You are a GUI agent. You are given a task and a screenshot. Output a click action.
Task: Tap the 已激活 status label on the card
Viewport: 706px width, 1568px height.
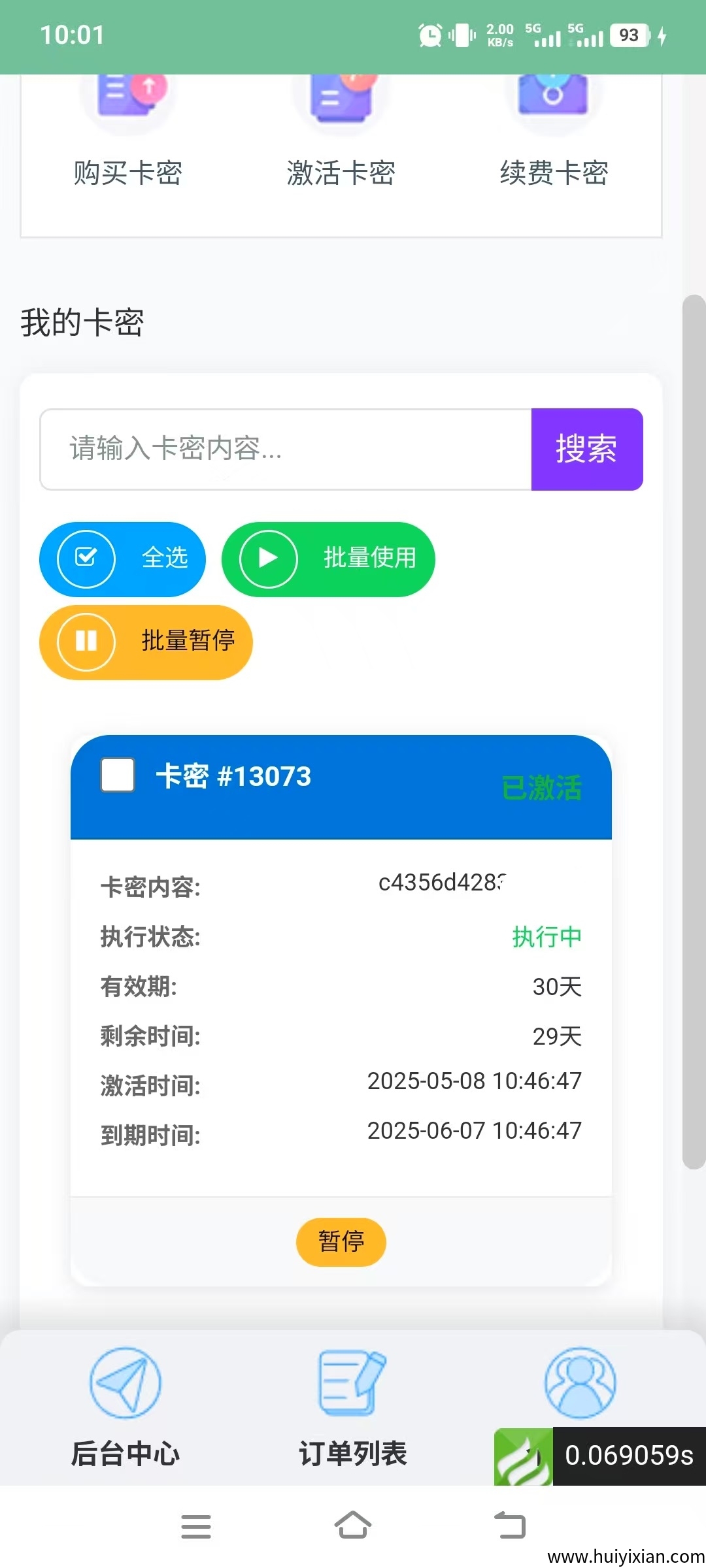coord(543,789)
